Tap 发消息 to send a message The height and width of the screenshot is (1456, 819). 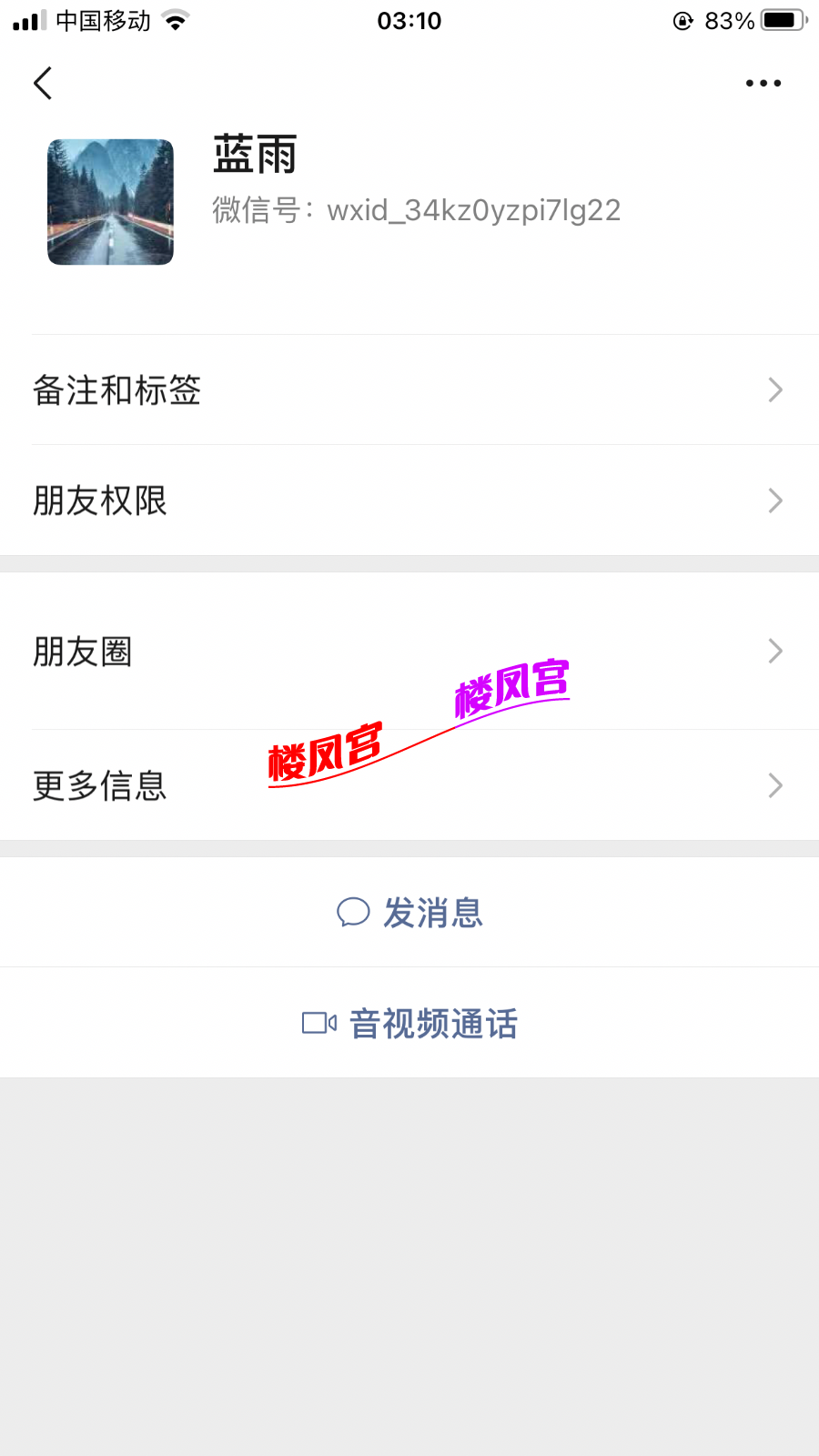point(409,913)
